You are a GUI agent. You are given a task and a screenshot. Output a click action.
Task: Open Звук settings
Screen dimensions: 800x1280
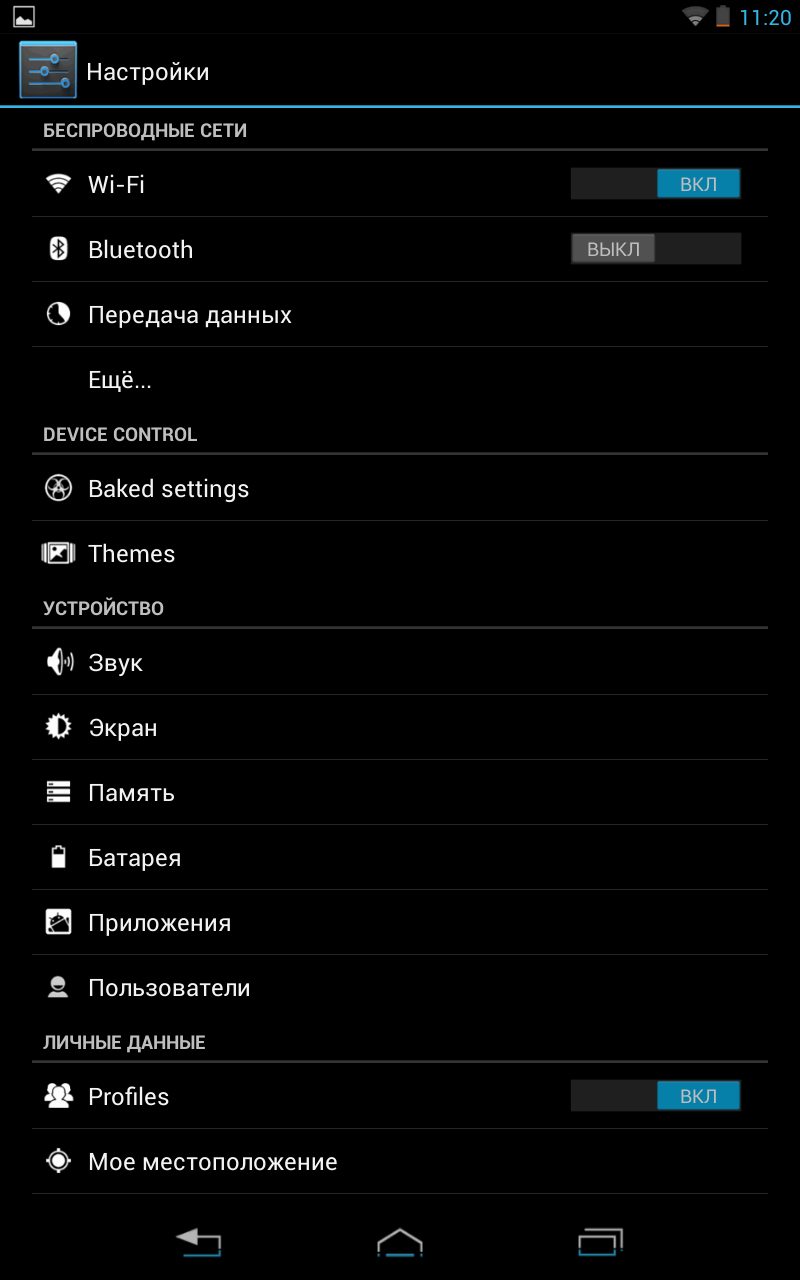pos(400,662)
